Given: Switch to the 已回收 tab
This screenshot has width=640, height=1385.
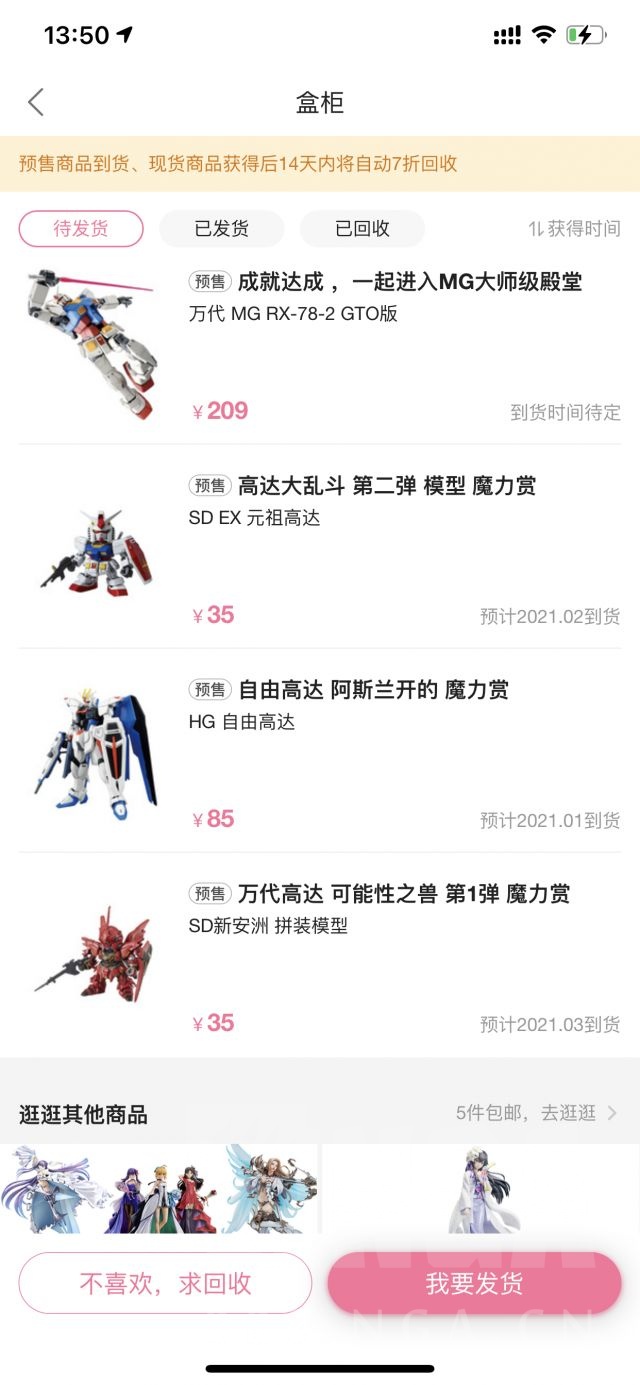Looking at the screenshot, I should click(362, 228).
